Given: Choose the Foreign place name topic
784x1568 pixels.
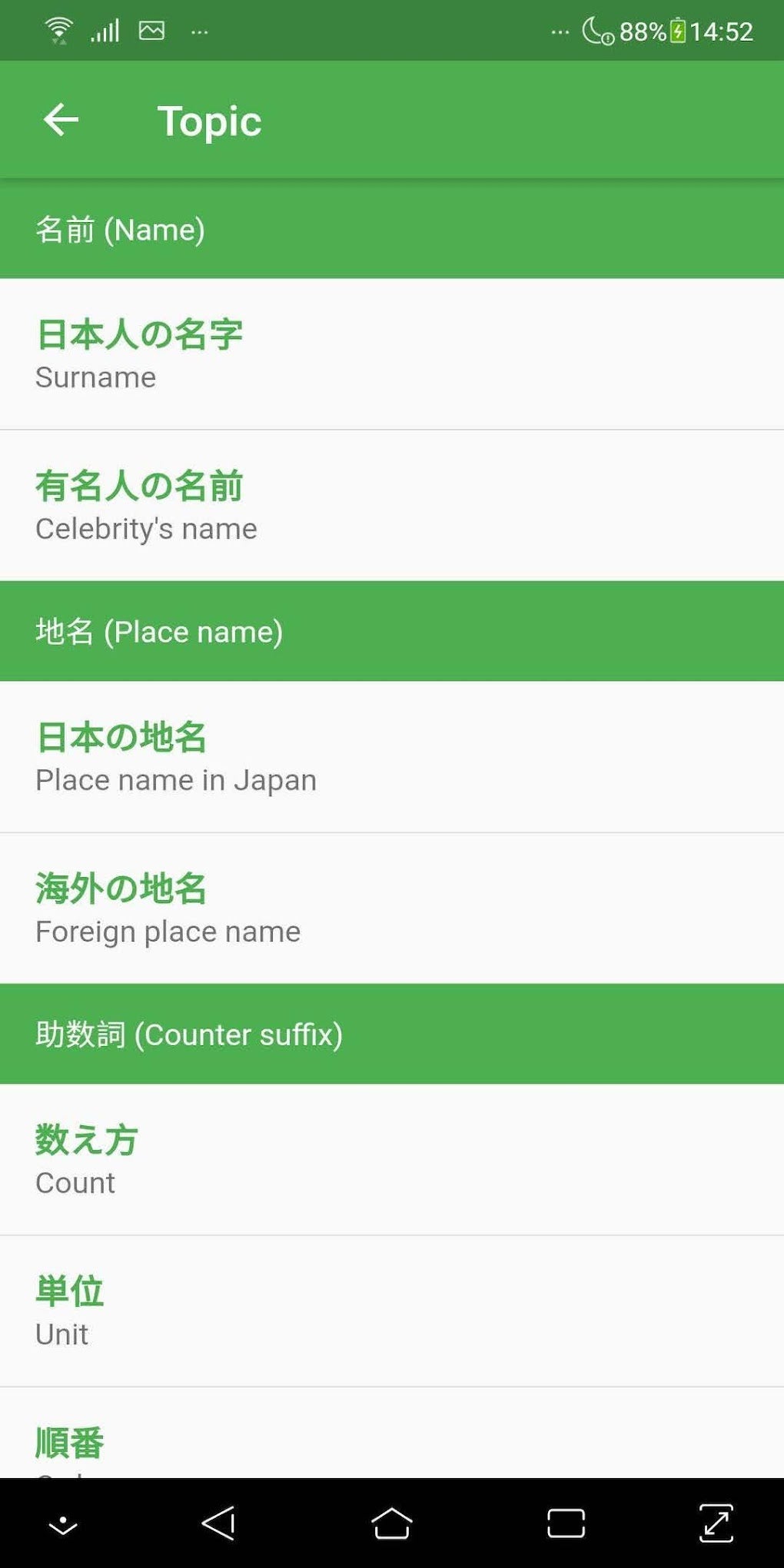Looking at the screenshot, I should point(392,909).
